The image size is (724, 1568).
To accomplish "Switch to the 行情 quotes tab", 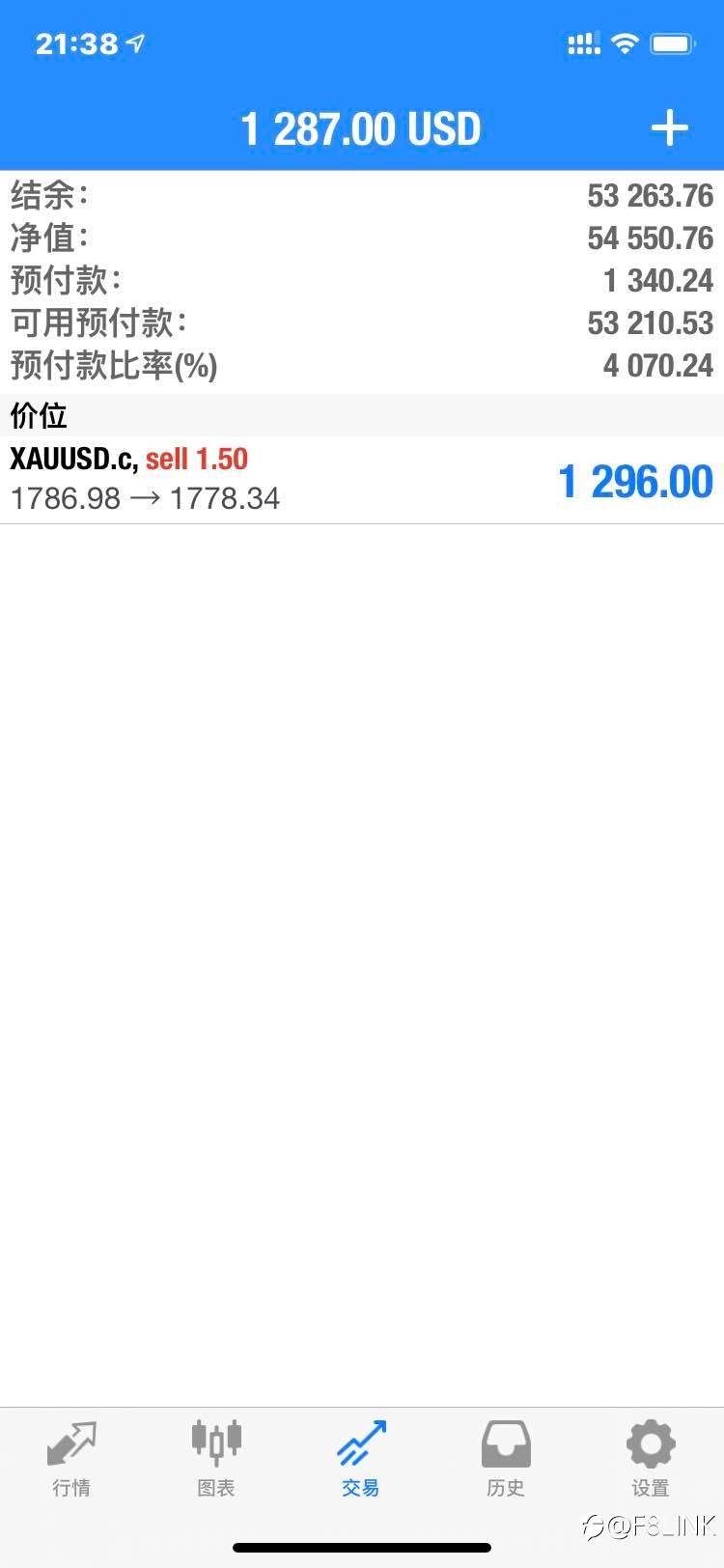I will coord(71,1459).
